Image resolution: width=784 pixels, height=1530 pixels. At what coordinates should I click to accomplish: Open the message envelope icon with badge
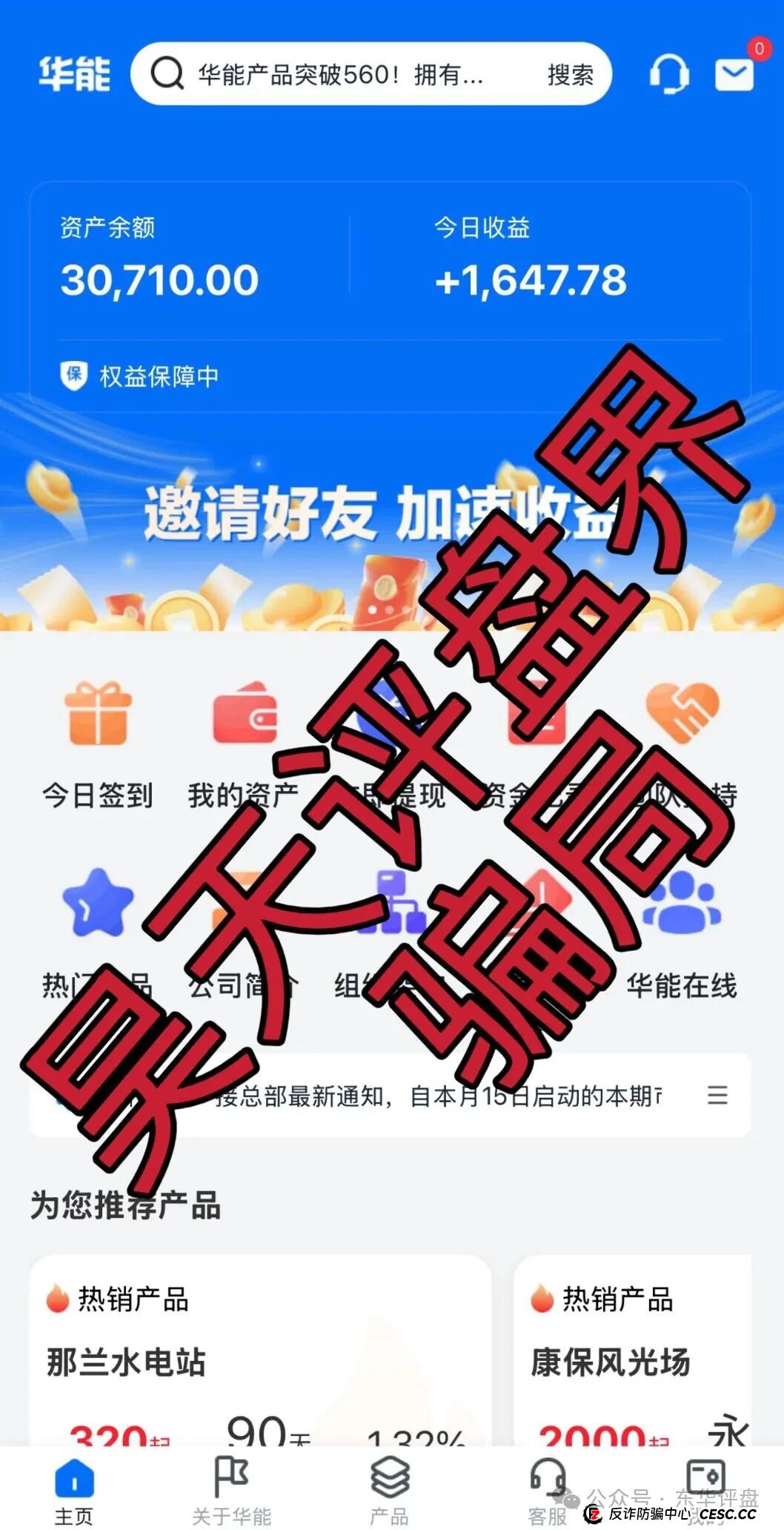coord(731,74)
